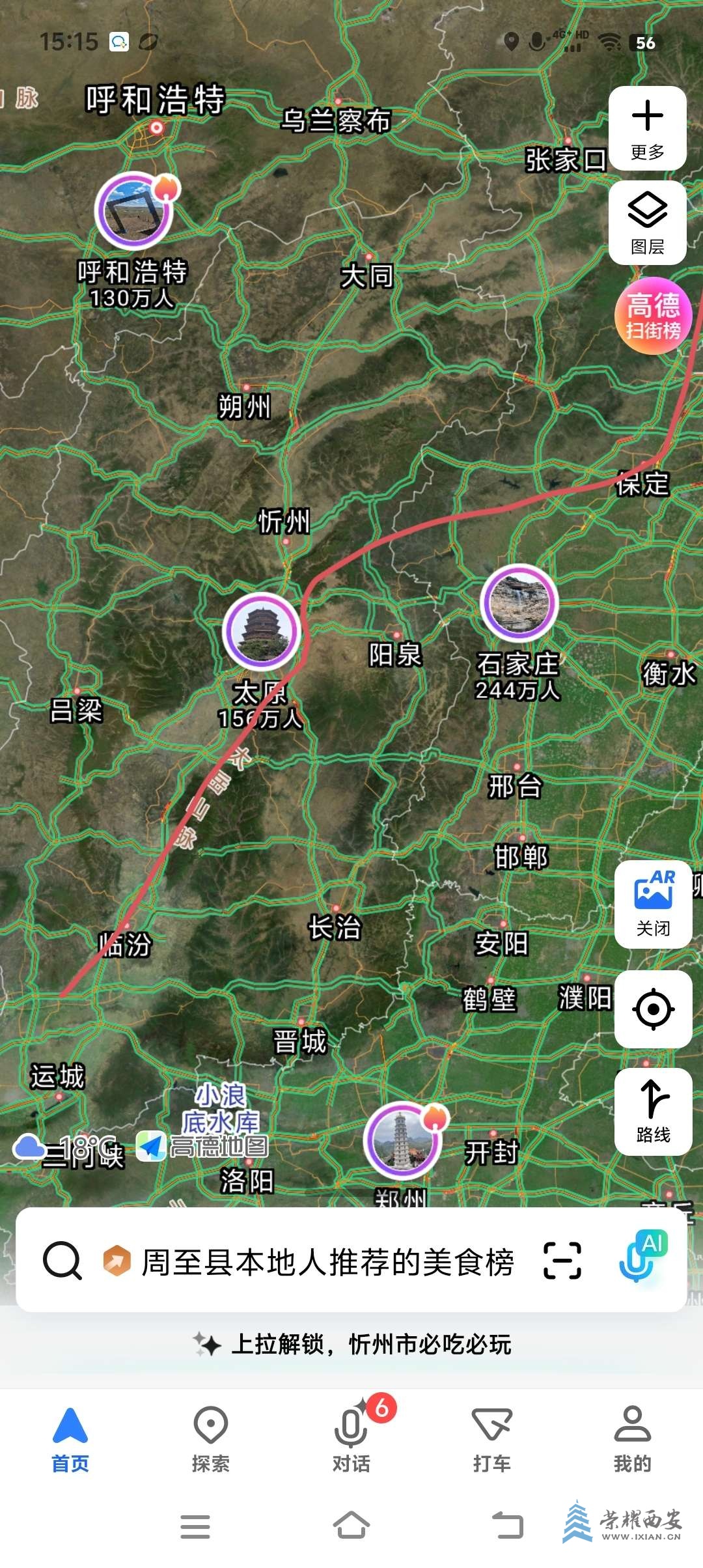This screenshot has height=1568, width=703.
Task: Start AI voice input microphone
Action: 641,1258
